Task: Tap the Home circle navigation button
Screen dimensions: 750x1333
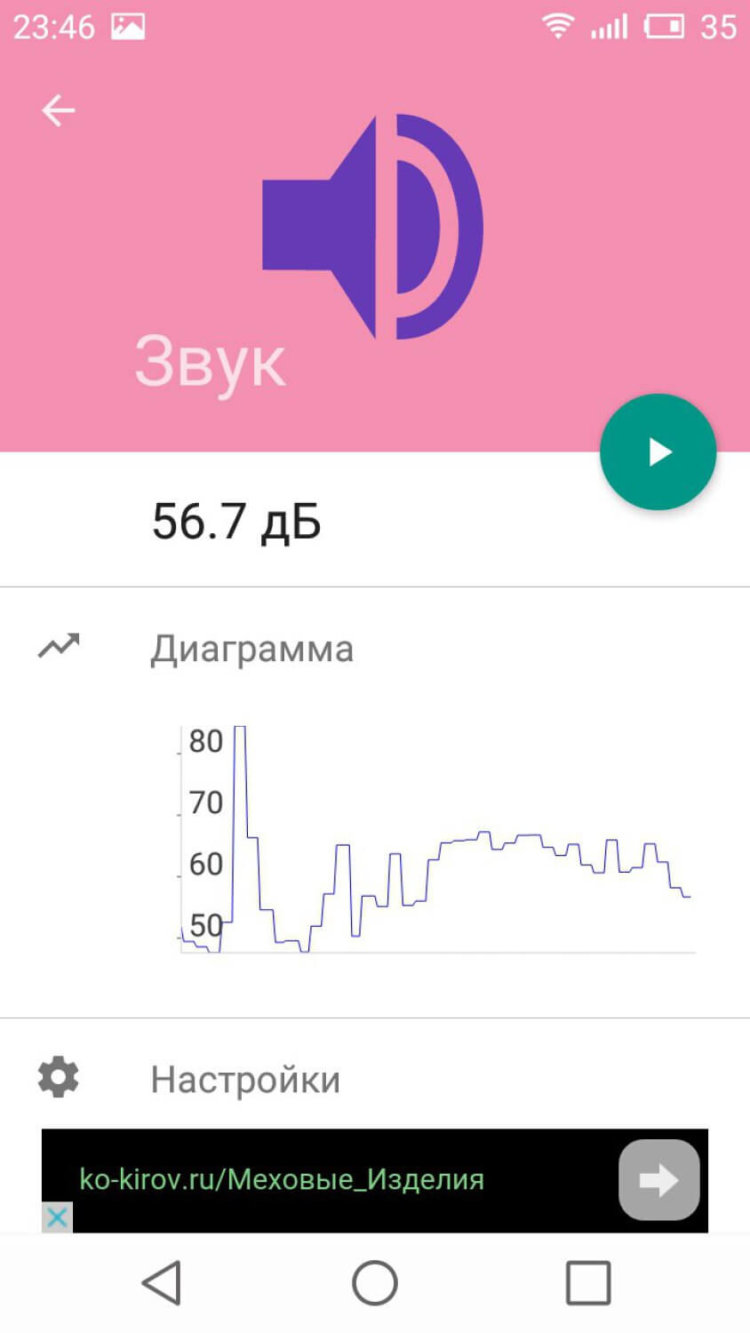Action: tap(375, 1281)
